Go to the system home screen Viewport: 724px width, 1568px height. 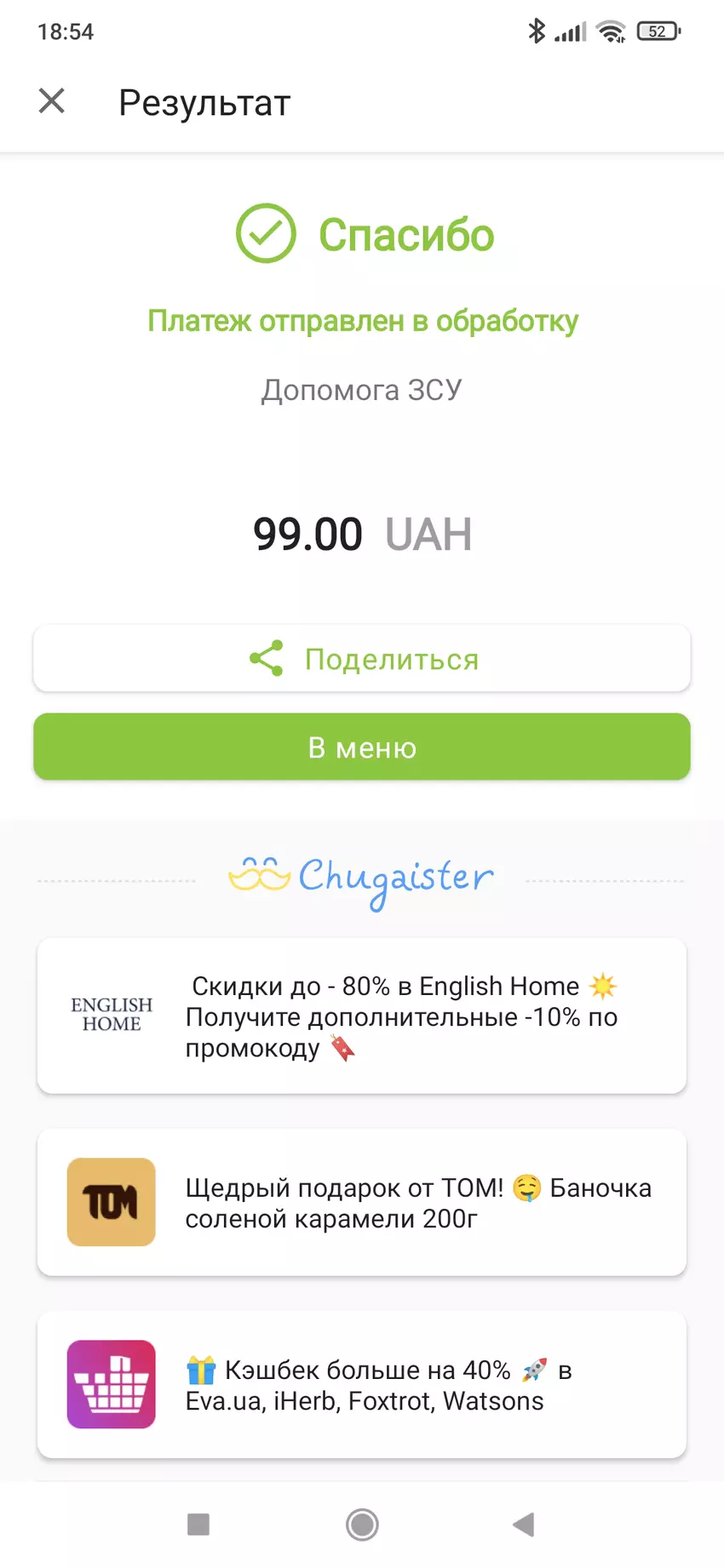pyautogui.click(x=362, y=1525)
